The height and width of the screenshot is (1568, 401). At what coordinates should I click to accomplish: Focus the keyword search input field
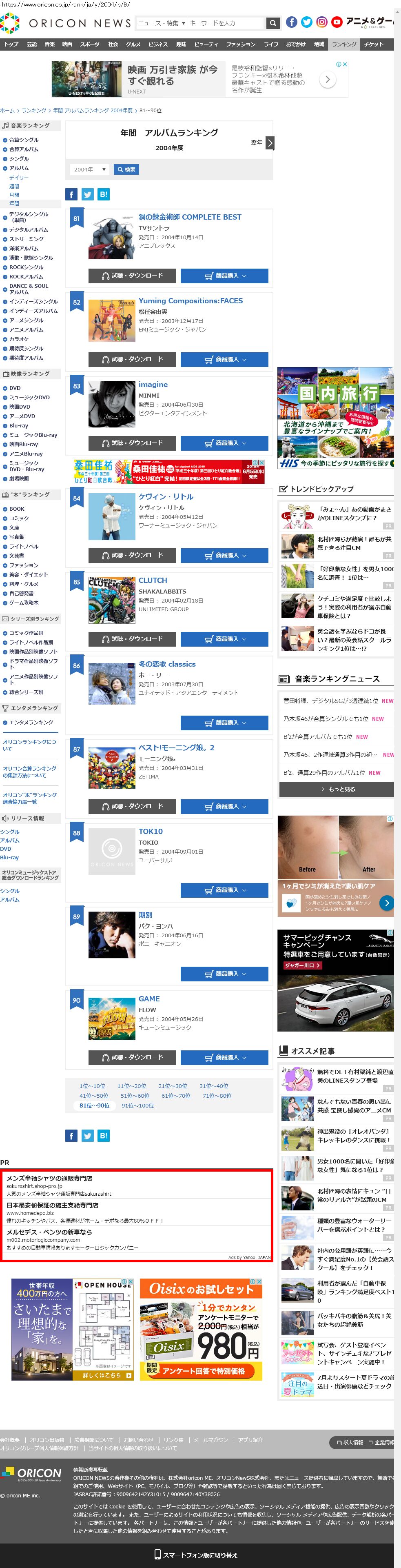point(225,23)
